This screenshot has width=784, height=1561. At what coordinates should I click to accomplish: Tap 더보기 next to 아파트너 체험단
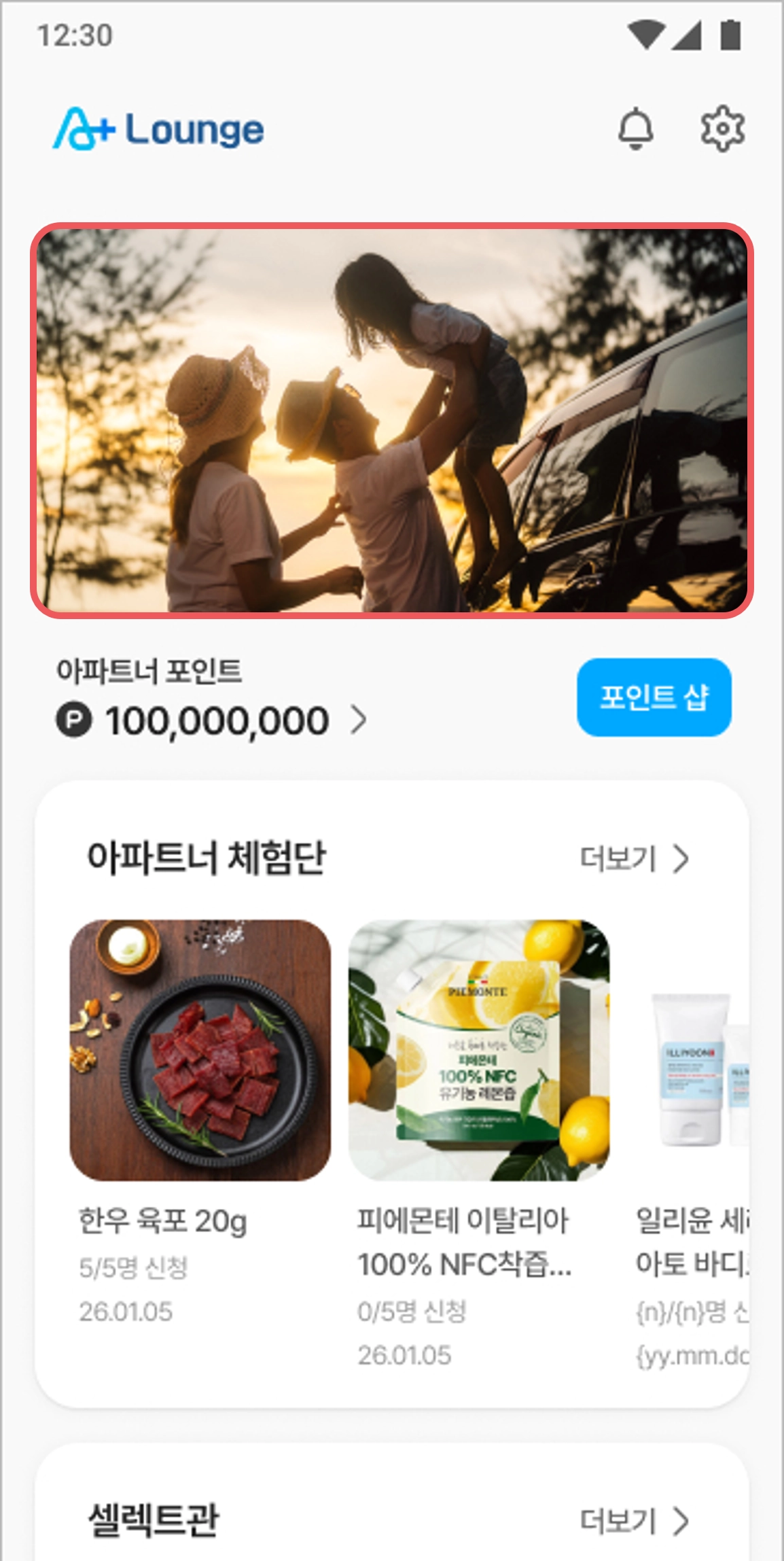pyautogui.click(x=634, y=858)
